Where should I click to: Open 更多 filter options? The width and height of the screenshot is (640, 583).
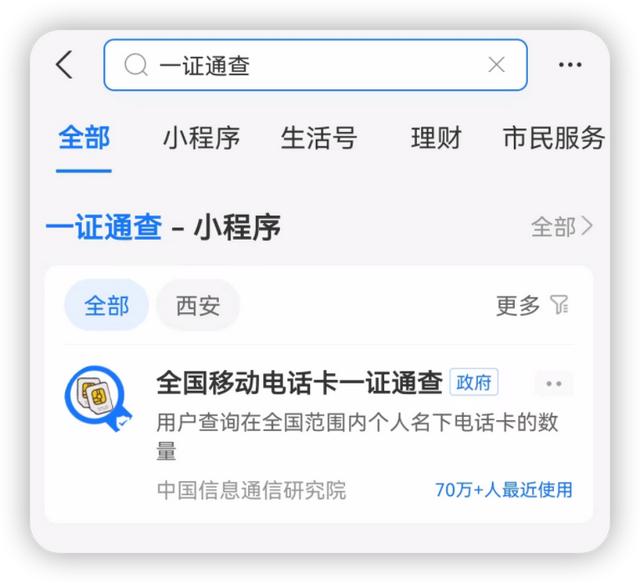point(532,305)
